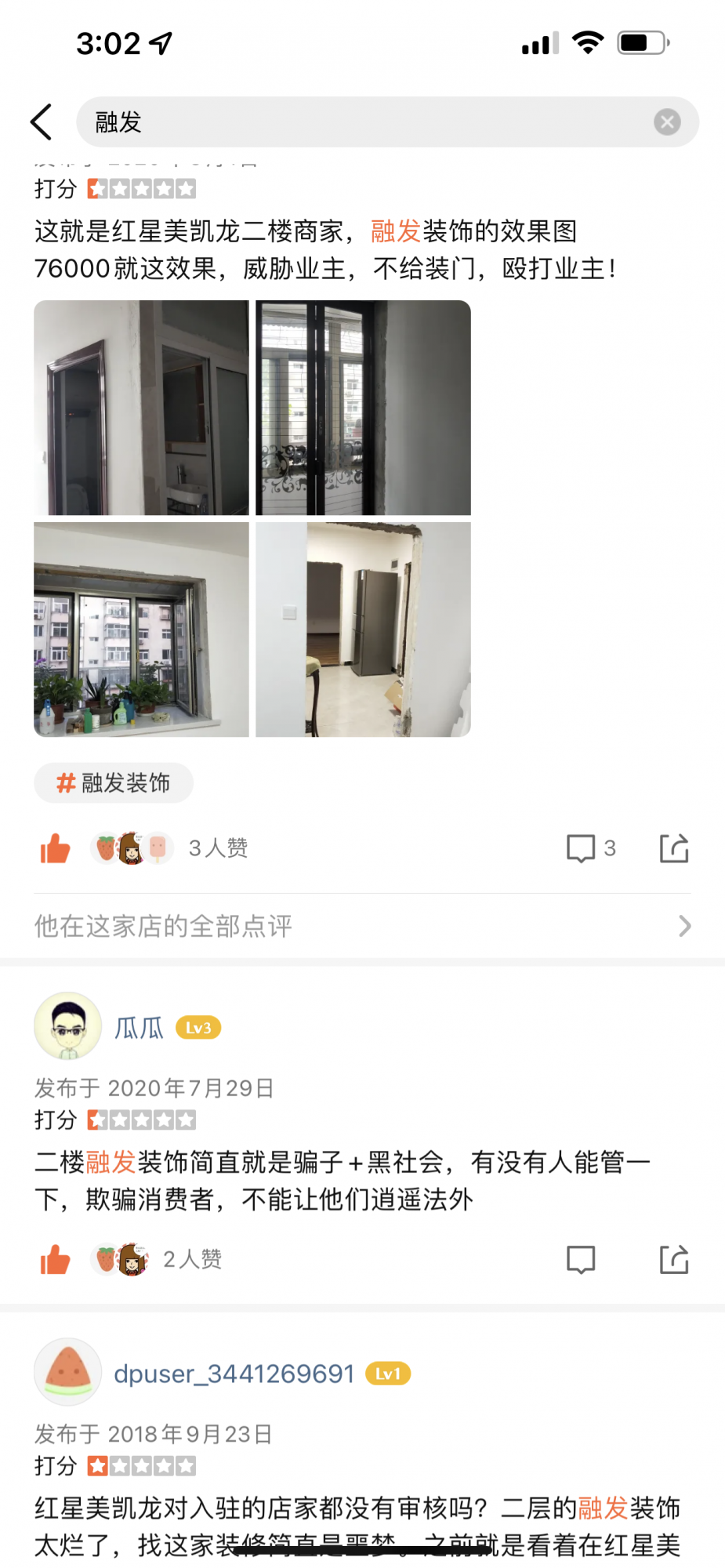Open the first review photo of the door frame
The image size is (725, 1568).
pyautogui.click(x=141, y=408)
